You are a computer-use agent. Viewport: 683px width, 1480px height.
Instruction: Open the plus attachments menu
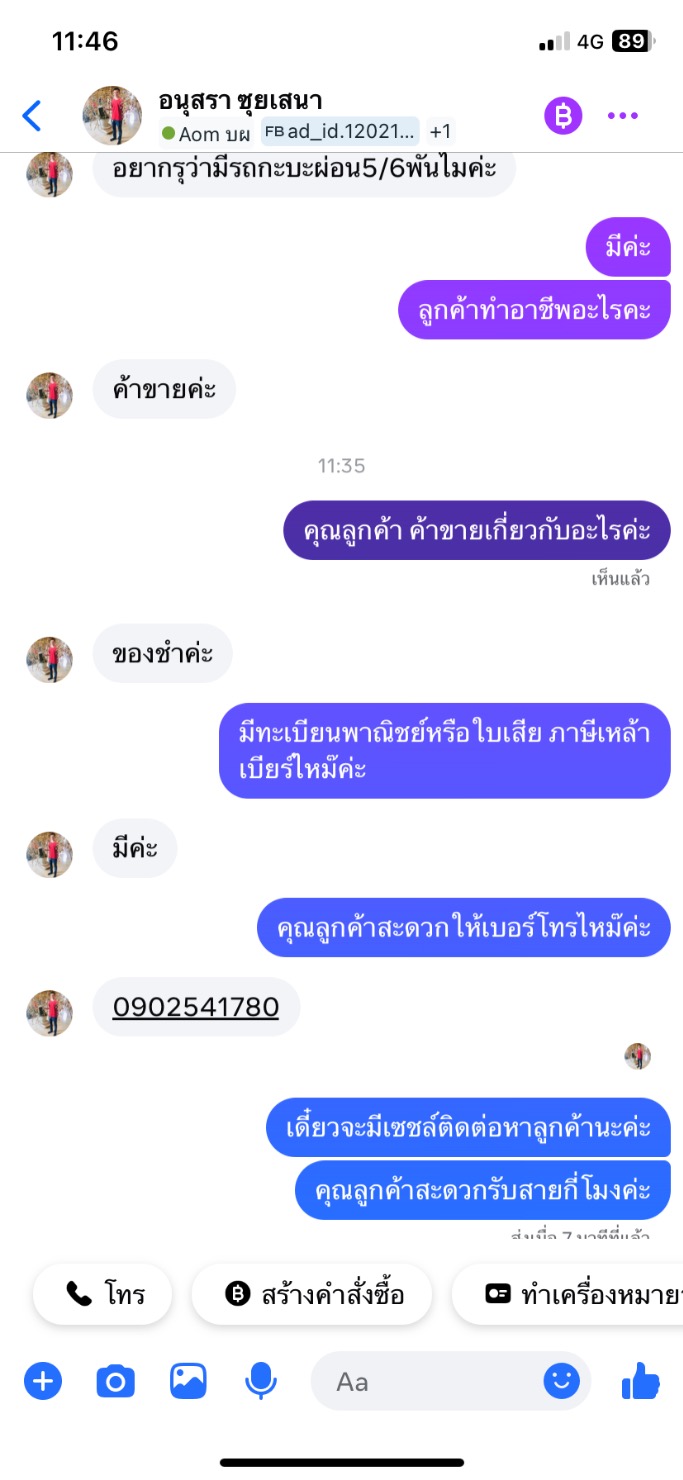[43, 1381]
